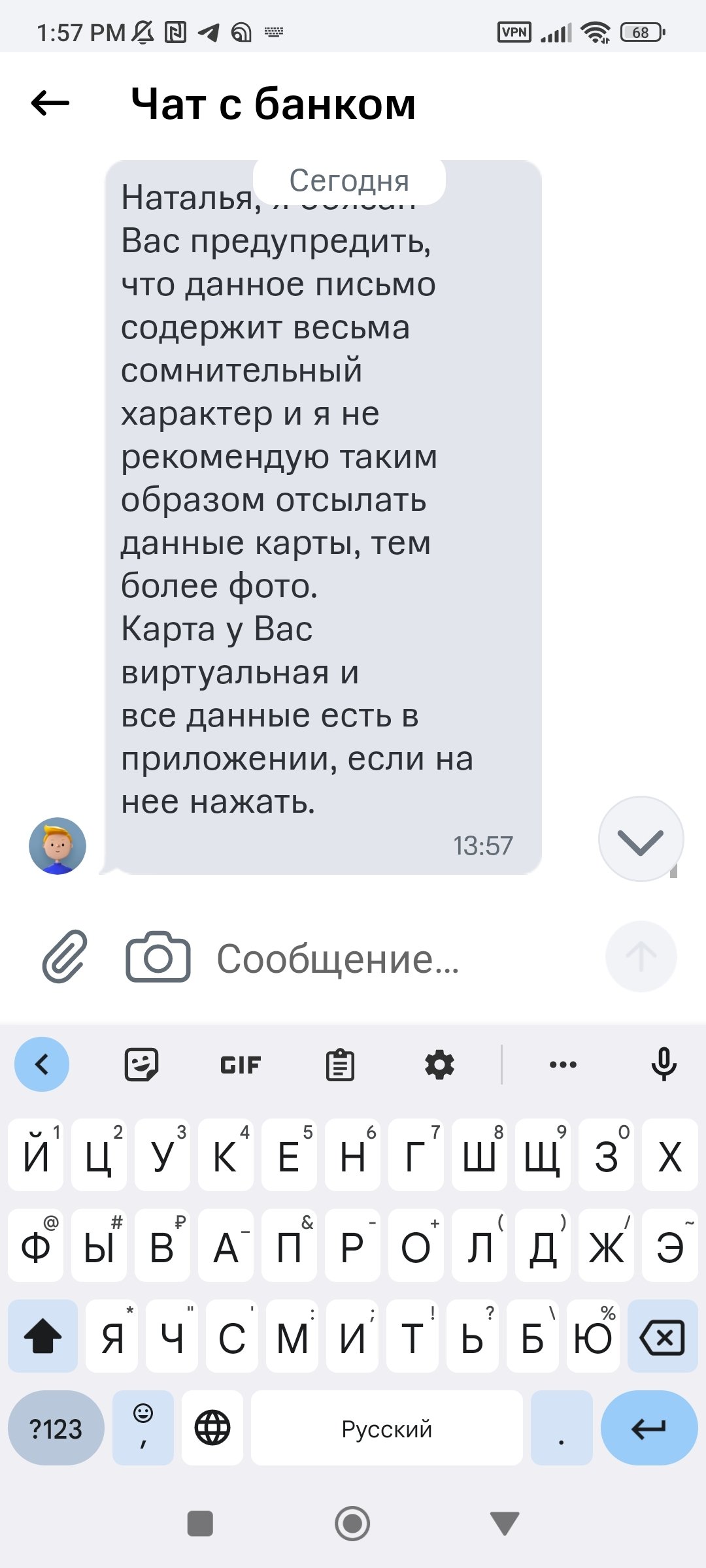Image resolution: width=706 pixels, height=1568 pixels.
Task: Open the camera to send a photo
Action: pyautogui.click(x=158, y=957)
